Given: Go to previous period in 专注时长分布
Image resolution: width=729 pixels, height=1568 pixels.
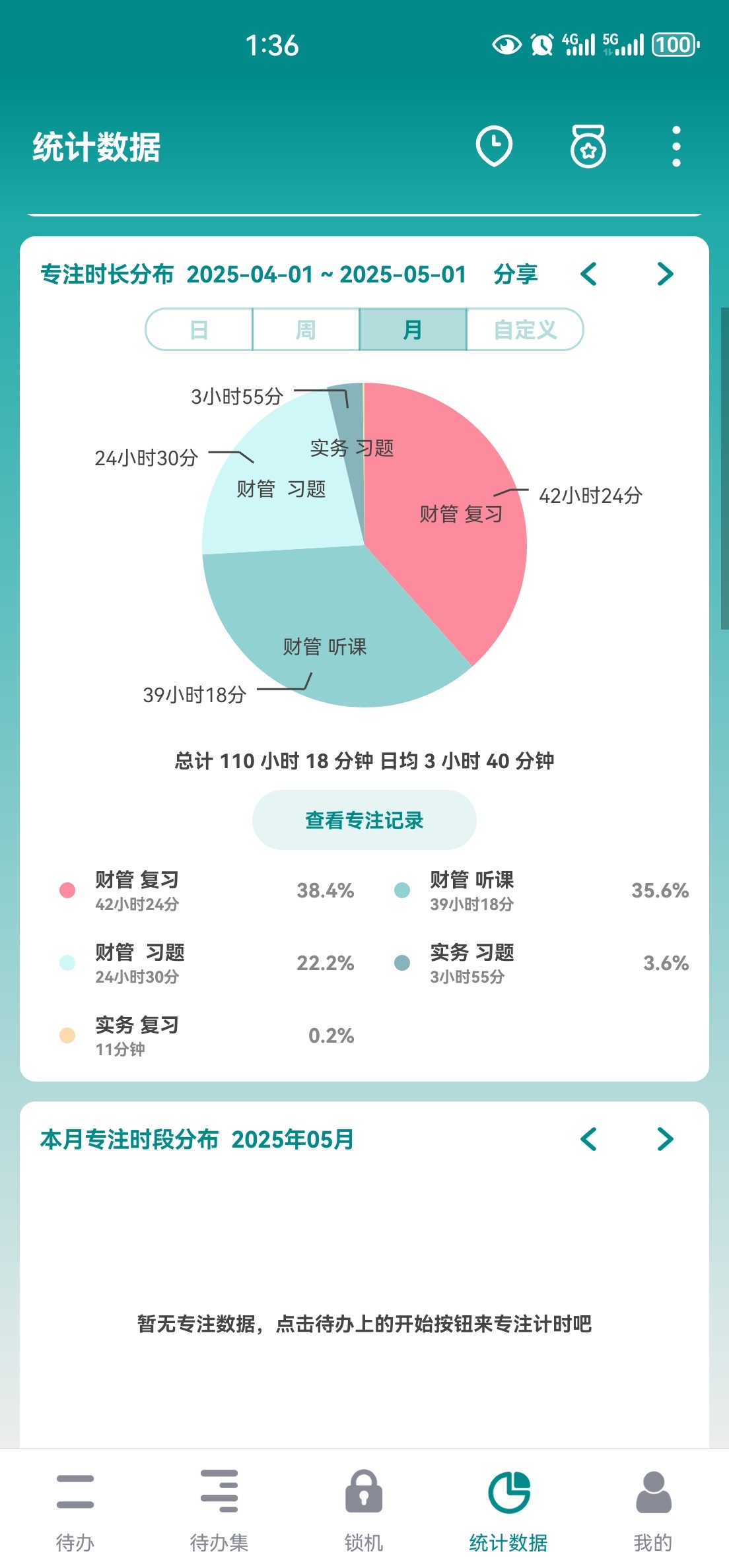Looking at the screenshot, I should [588, 274].
